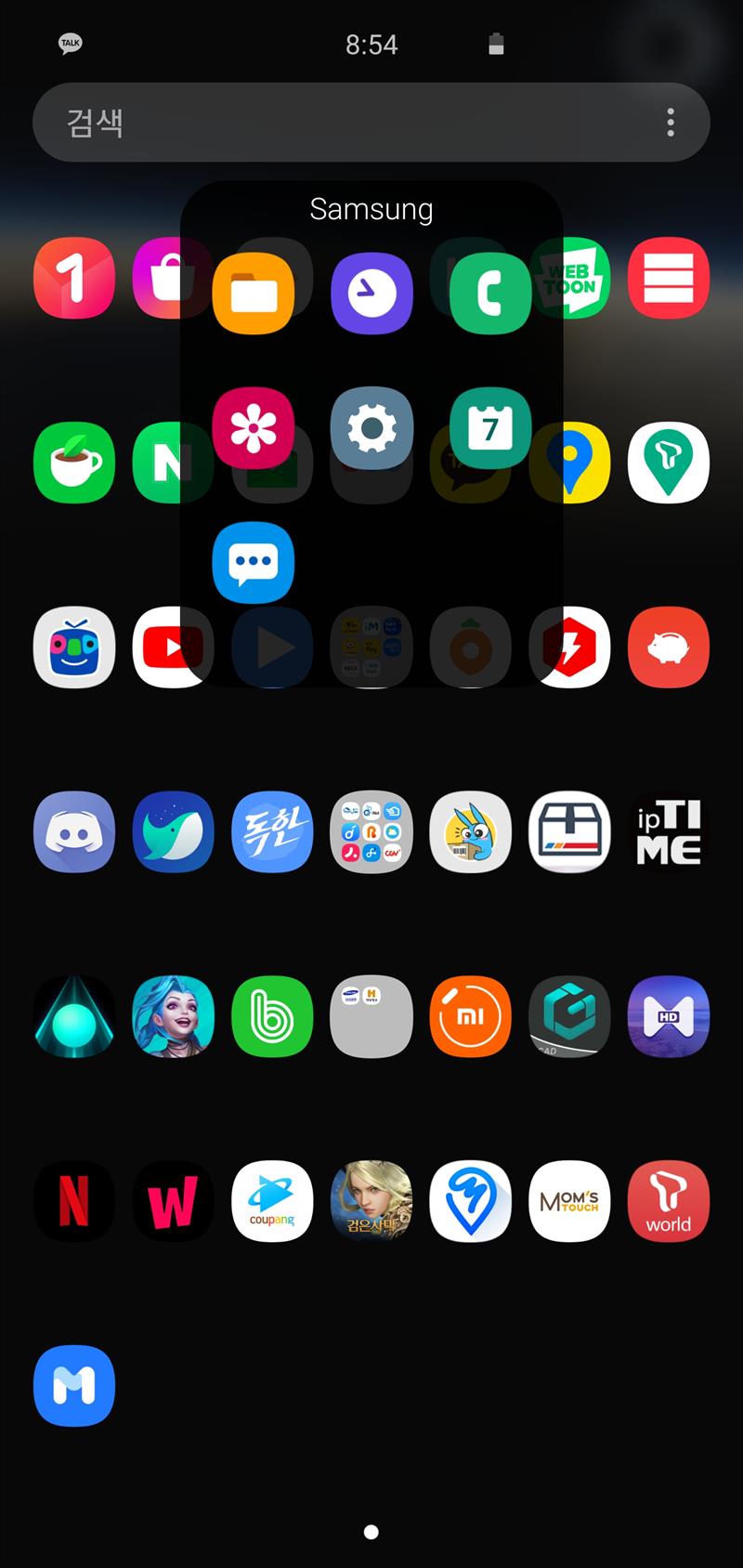The image size is (743, 1568).
Task: Open the Netflix app
Action: [74, 1201]
